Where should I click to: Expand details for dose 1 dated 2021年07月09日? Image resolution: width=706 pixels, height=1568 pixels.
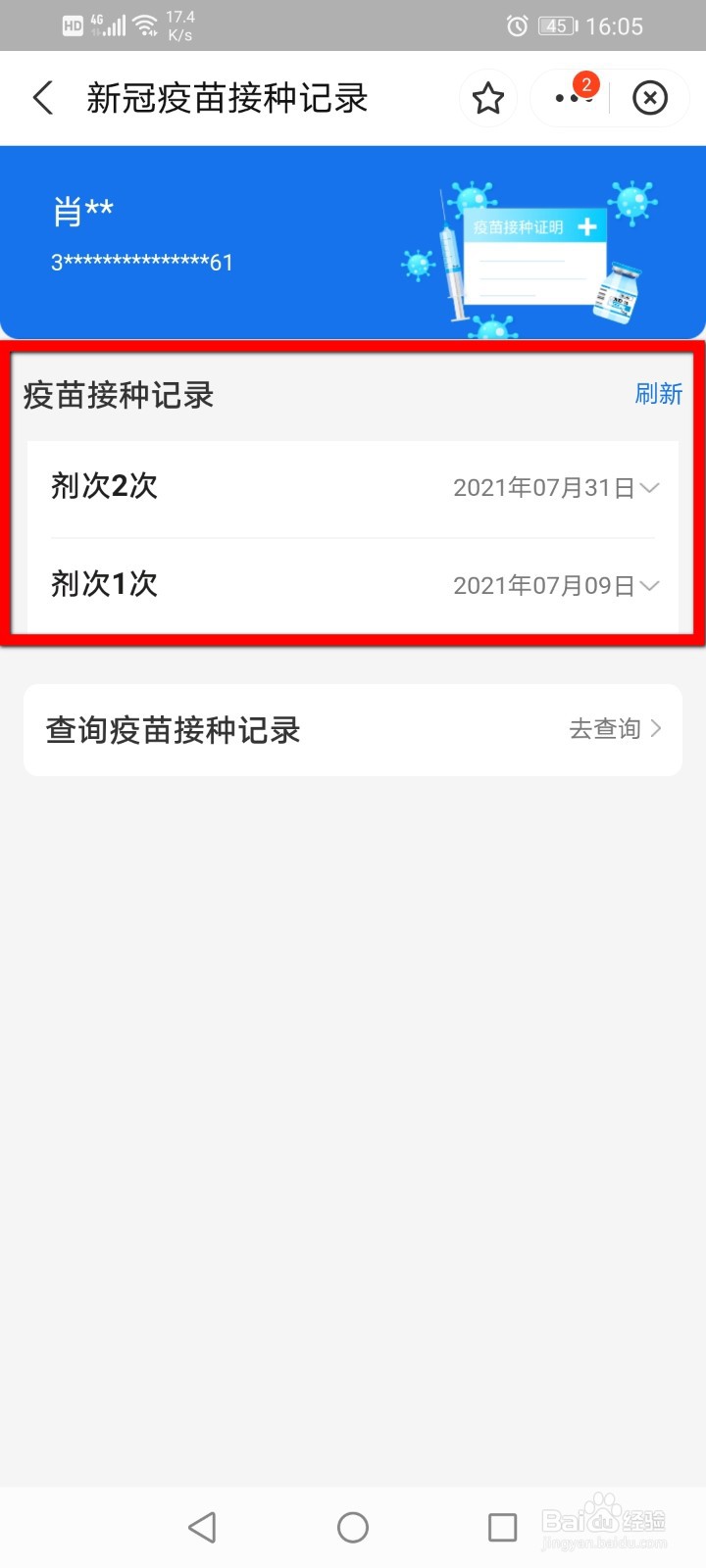650,585
